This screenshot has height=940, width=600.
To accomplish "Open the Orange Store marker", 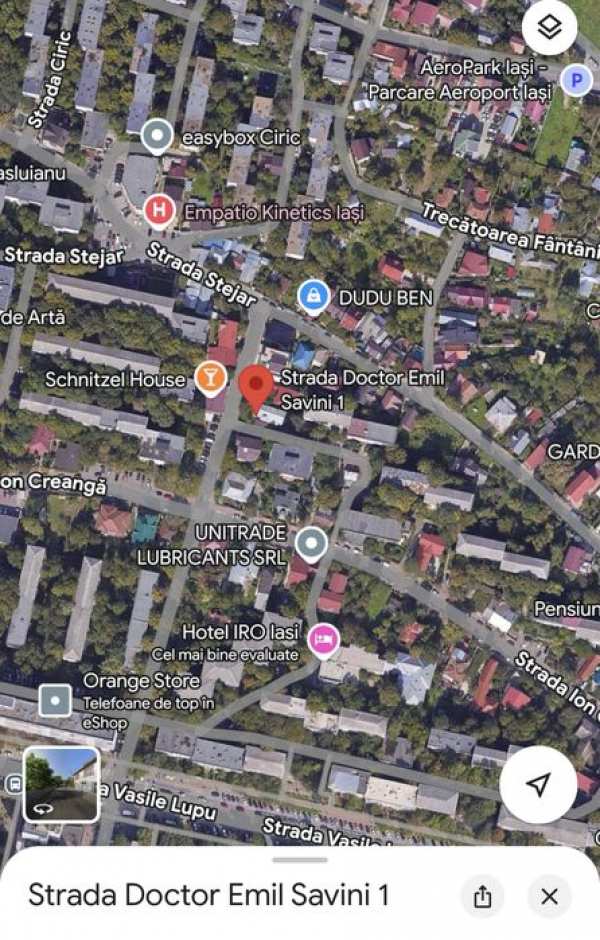I will tap(55, 700).
